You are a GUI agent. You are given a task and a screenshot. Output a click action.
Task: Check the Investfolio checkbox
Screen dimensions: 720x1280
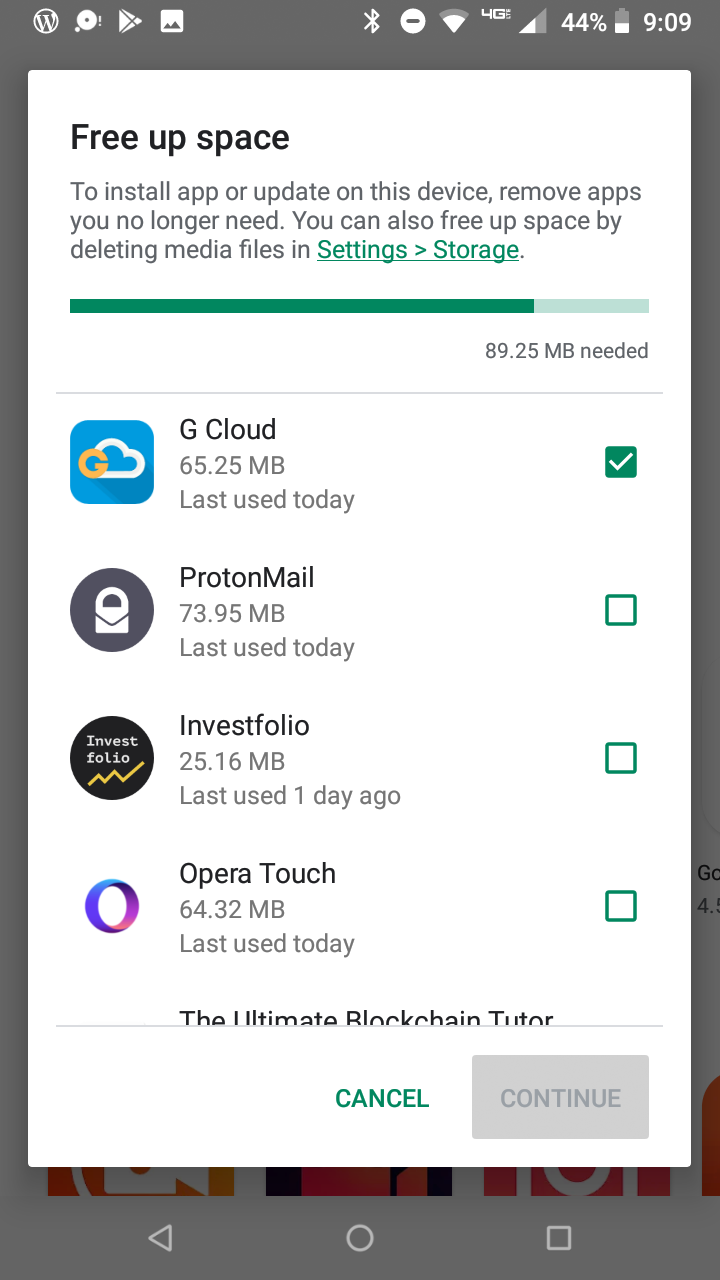point(620,758)
